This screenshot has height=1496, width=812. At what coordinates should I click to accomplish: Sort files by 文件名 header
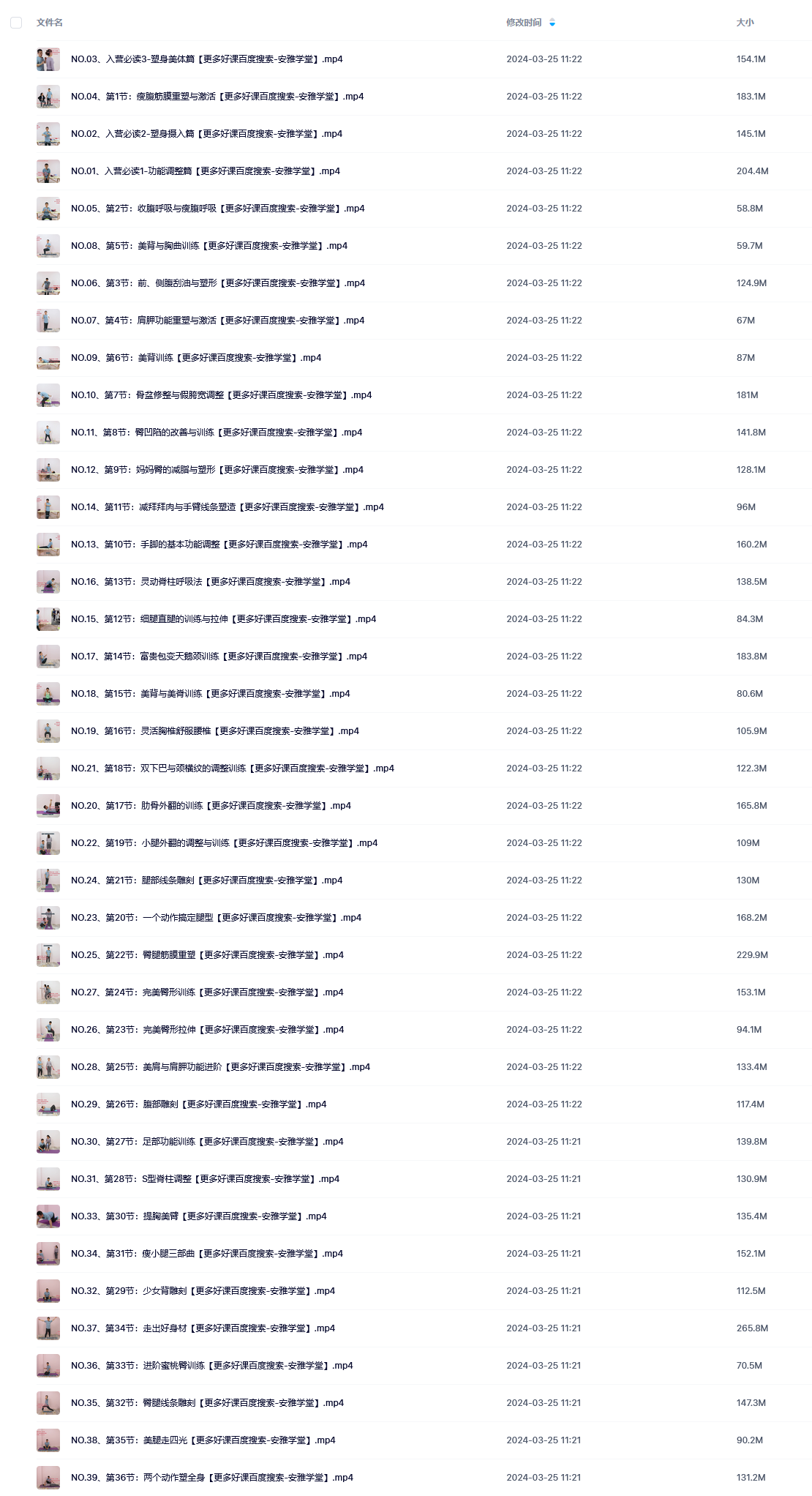[x=50, y=23]
